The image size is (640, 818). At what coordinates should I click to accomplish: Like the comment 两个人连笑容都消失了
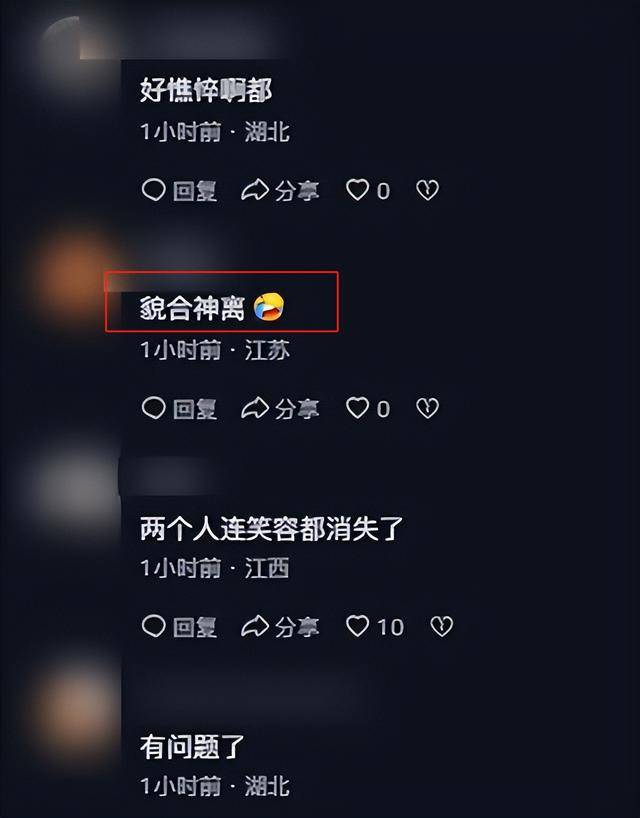(x=358, y=627)
